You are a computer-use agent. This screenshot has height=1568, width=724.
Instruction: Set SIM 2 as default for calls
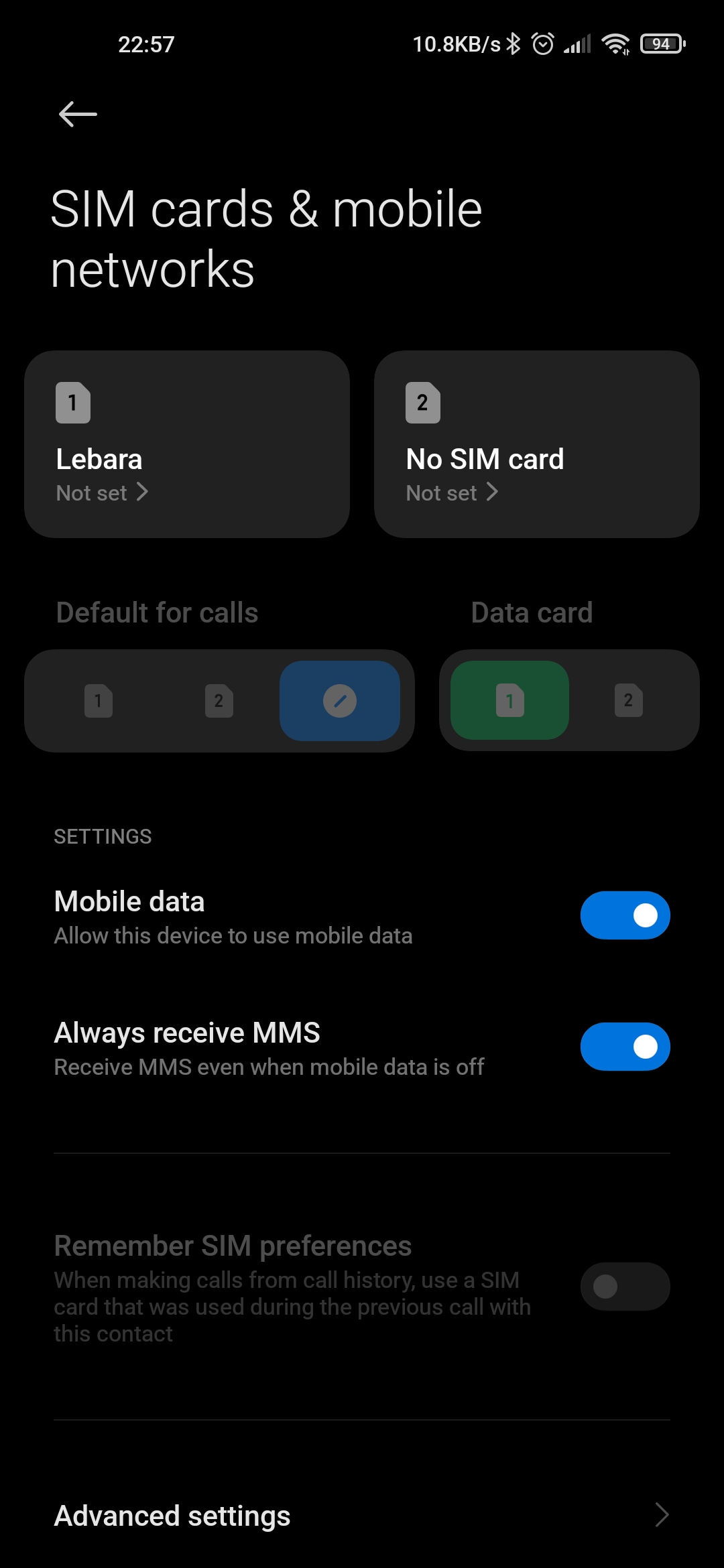(219, 700)
